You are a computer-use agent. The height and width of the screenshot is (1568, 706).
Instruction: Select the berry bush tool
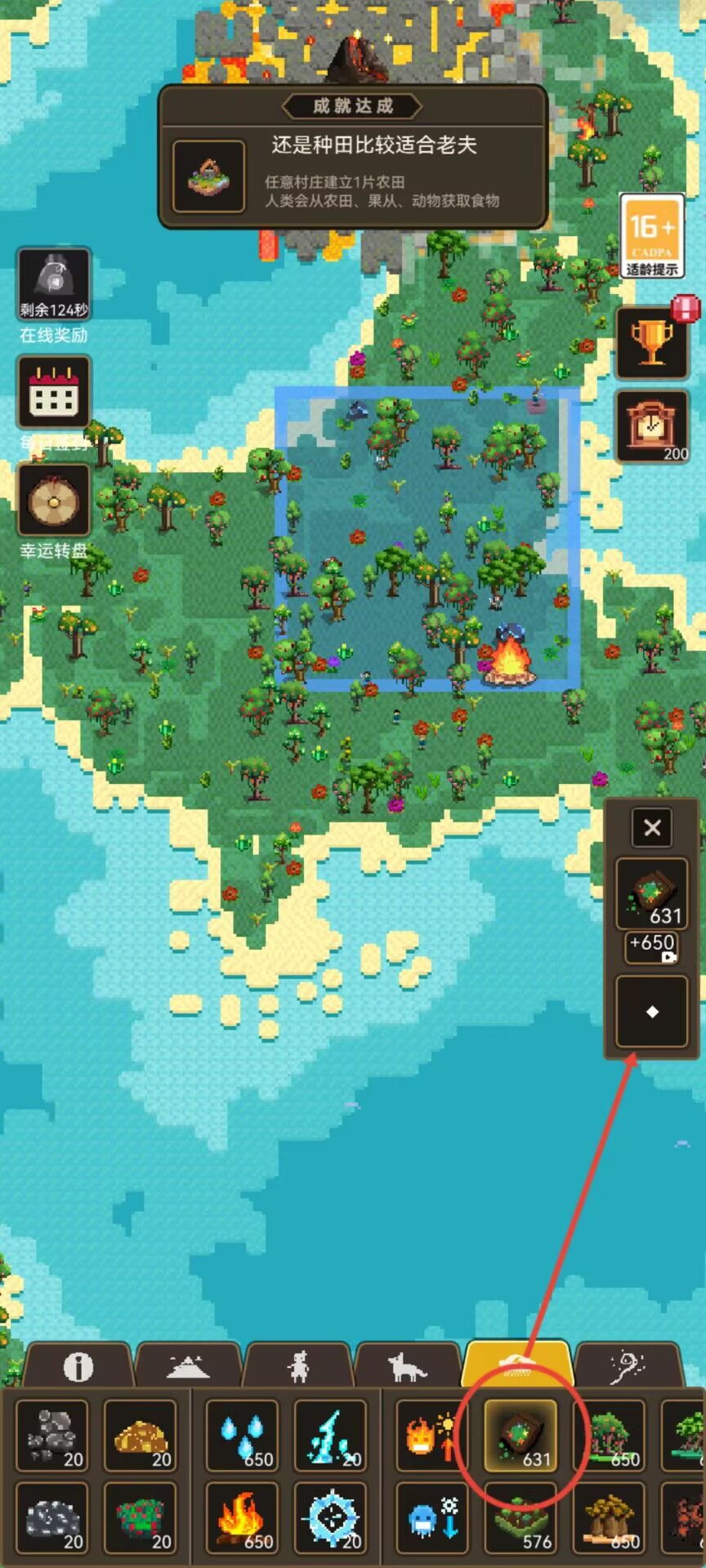(141, 1517)
